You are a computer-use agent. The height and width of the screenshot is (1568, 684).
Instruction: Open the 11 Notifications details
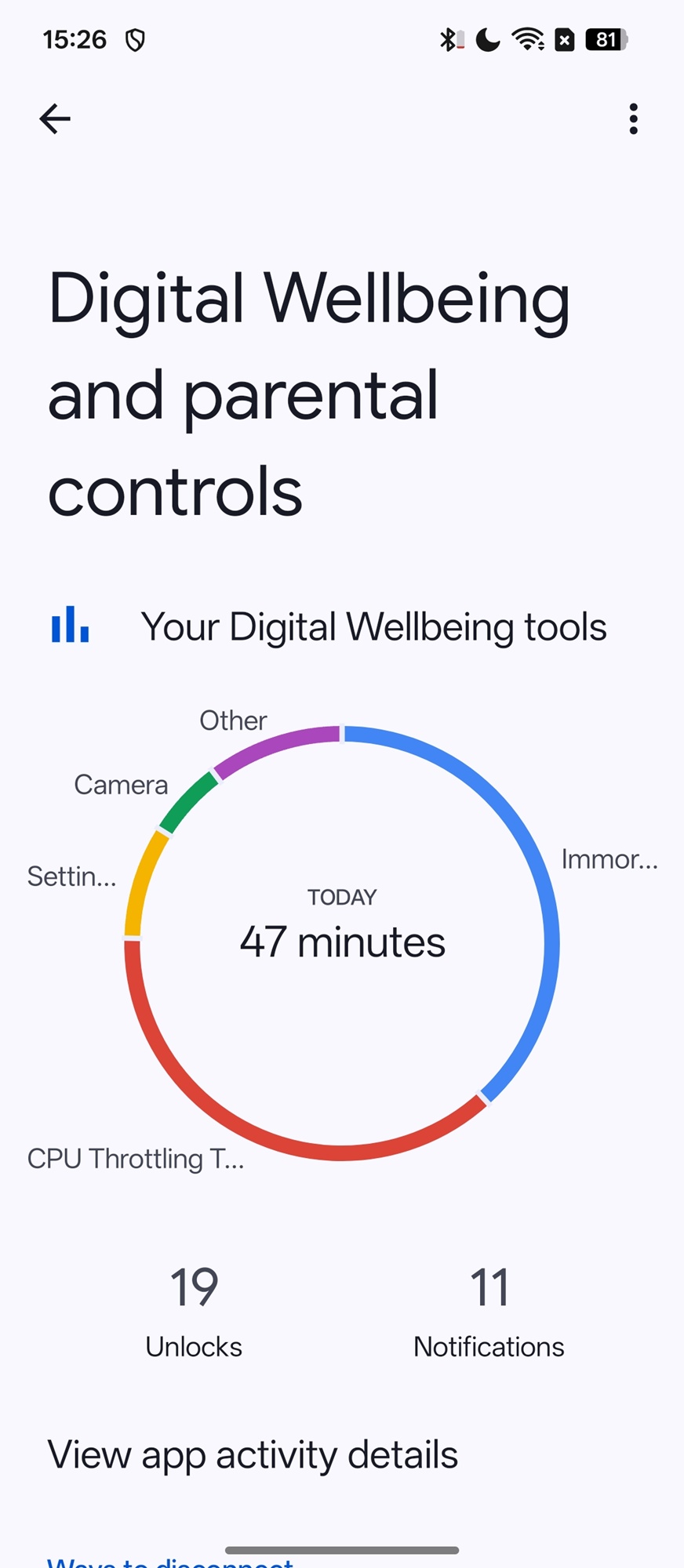point(489,1311)
